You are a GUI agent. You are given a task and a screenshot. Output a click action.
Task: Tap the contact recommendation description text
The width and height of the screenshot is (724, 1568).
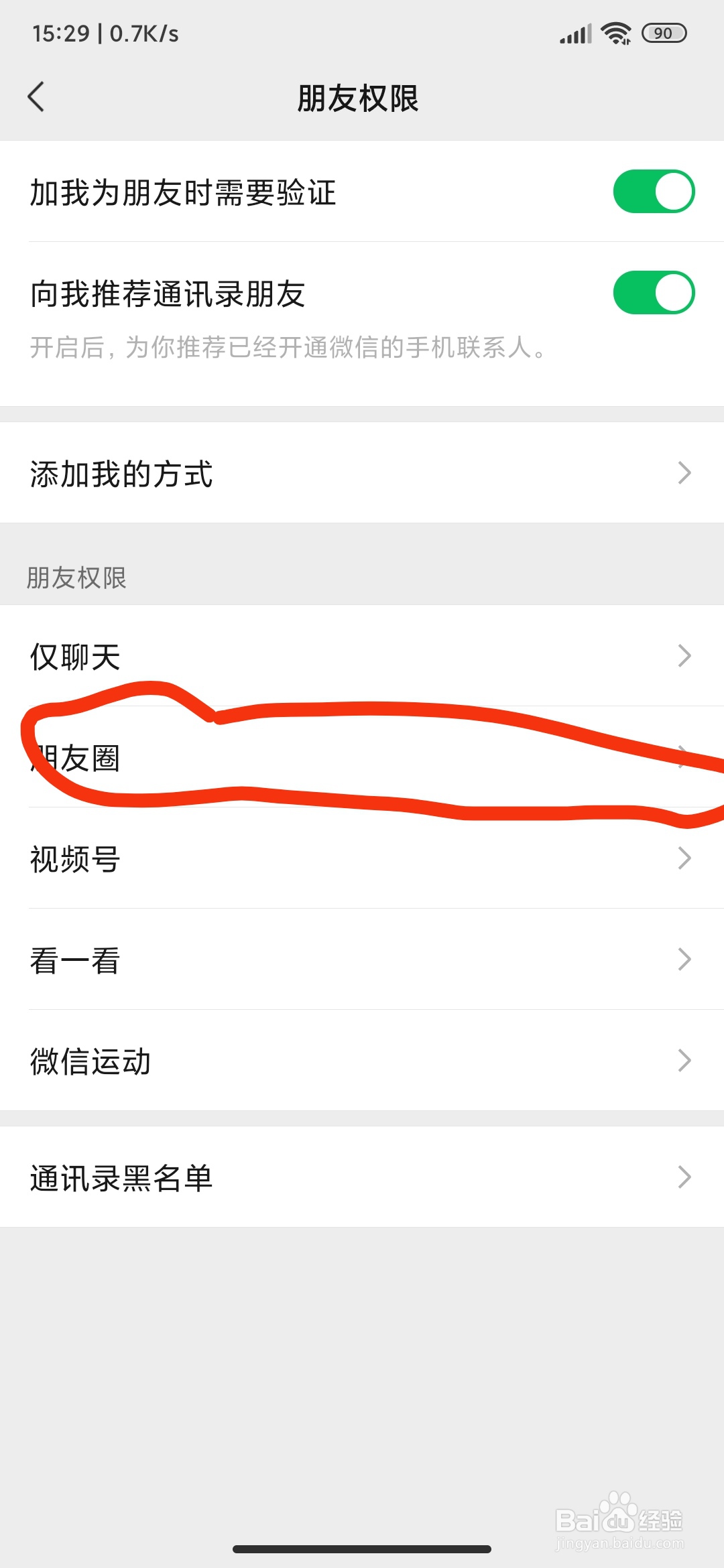(287, 349)
